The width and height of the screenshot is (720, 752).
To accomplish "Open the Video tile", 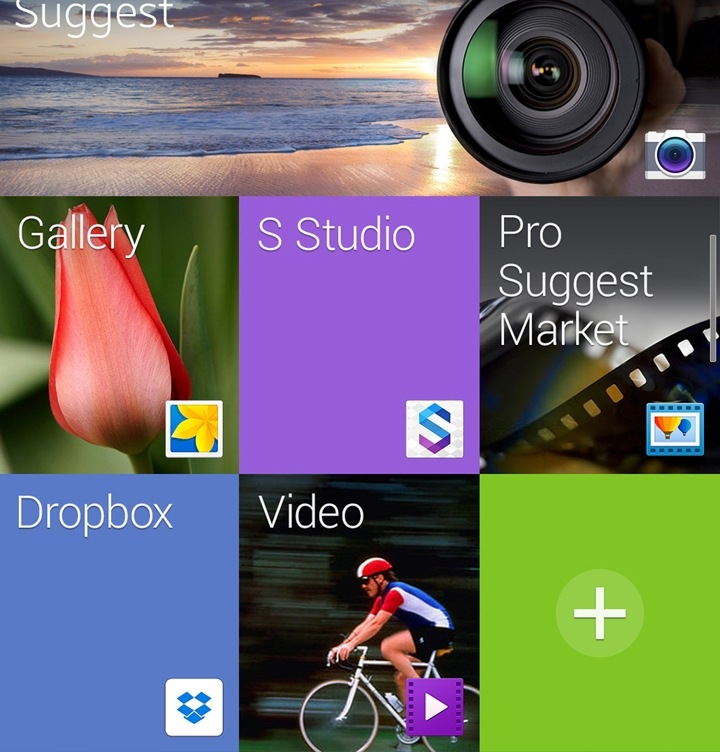I will click(359, 613).
